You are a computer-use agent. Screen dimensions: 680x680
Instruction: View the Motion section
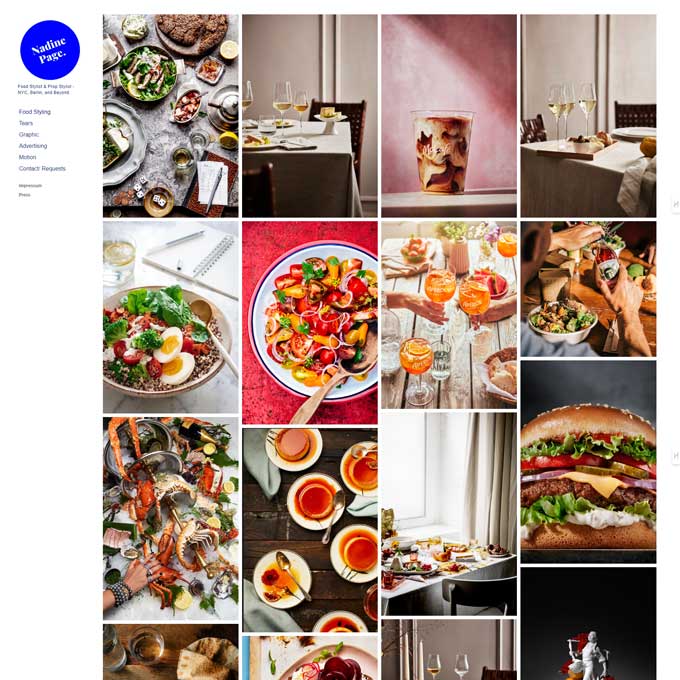tap(27, 157)
